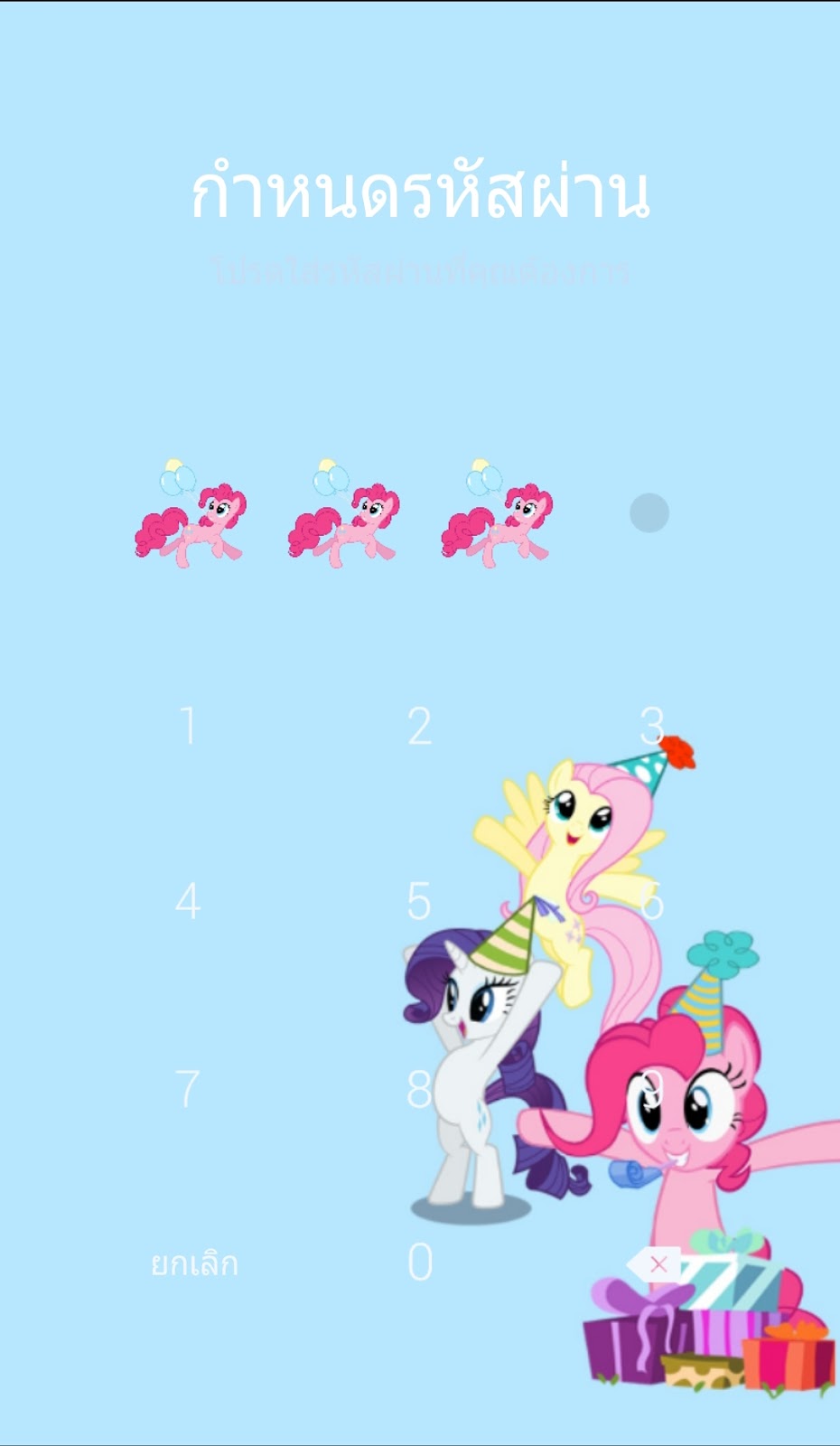Cancel passcode setup with ยกเลิก
Image resolution: width=840 pixels, height=1446 pixels.
tap(194, 1263)
